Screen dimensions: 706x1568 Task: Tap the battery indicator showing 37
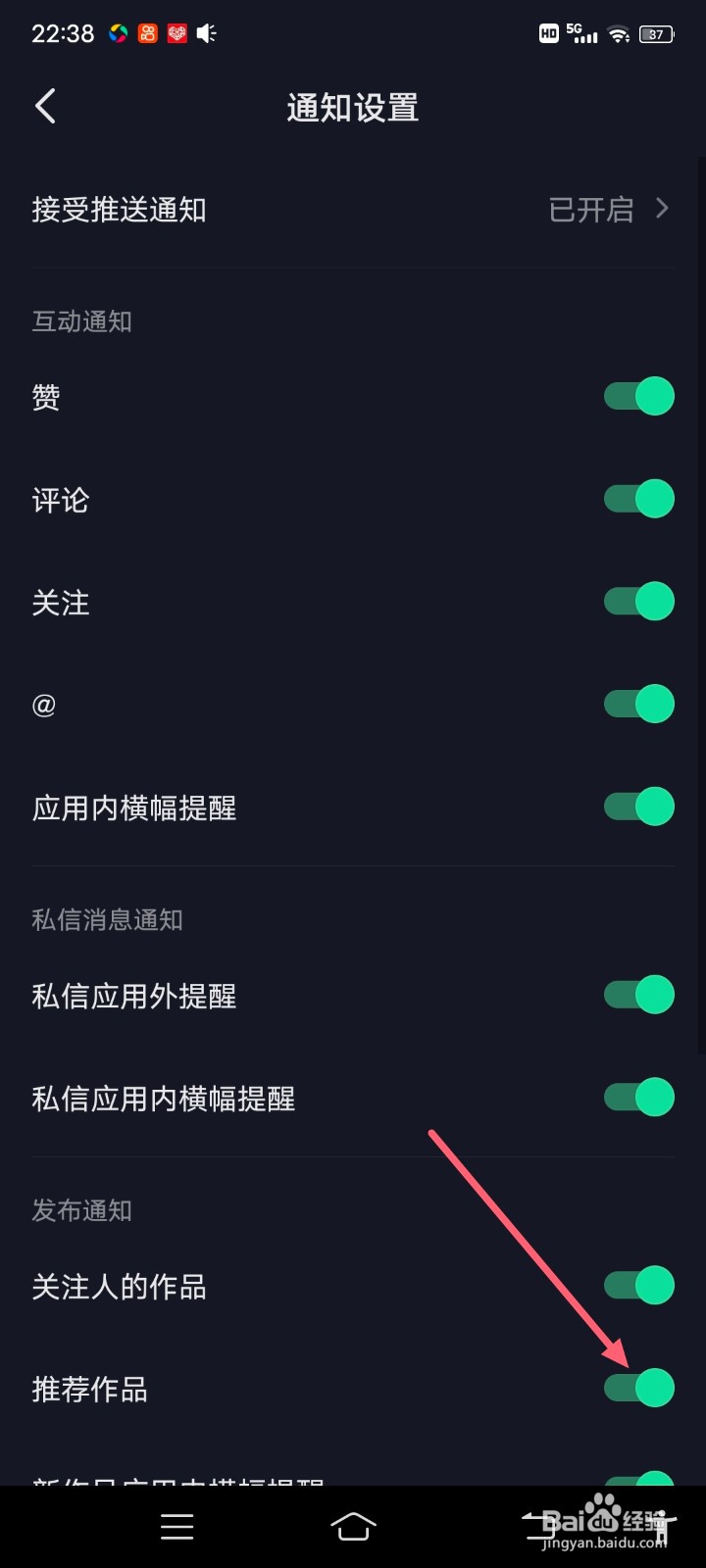655,33
